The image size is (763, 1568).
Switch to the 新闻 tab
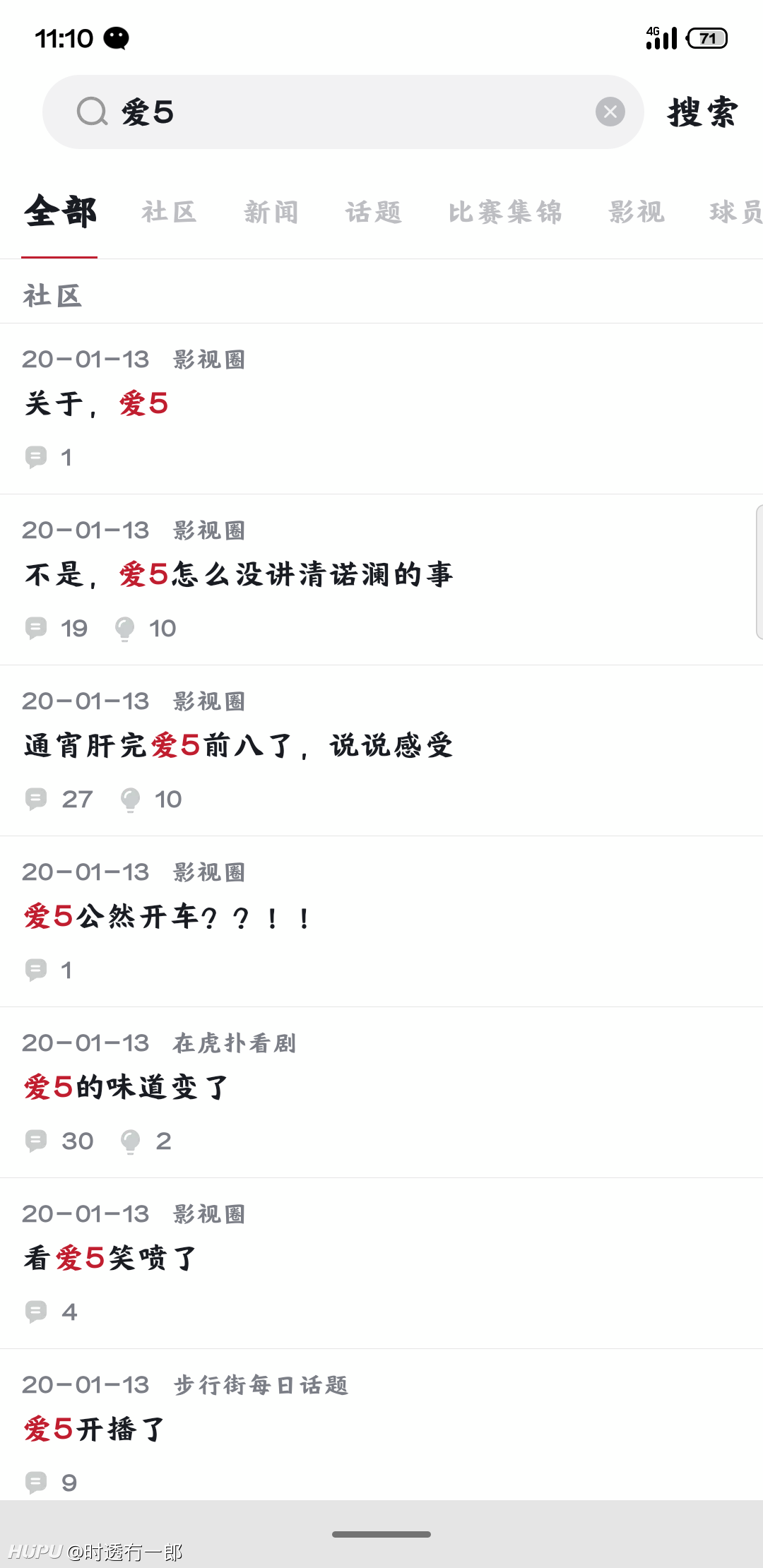[x=271, y=212]
